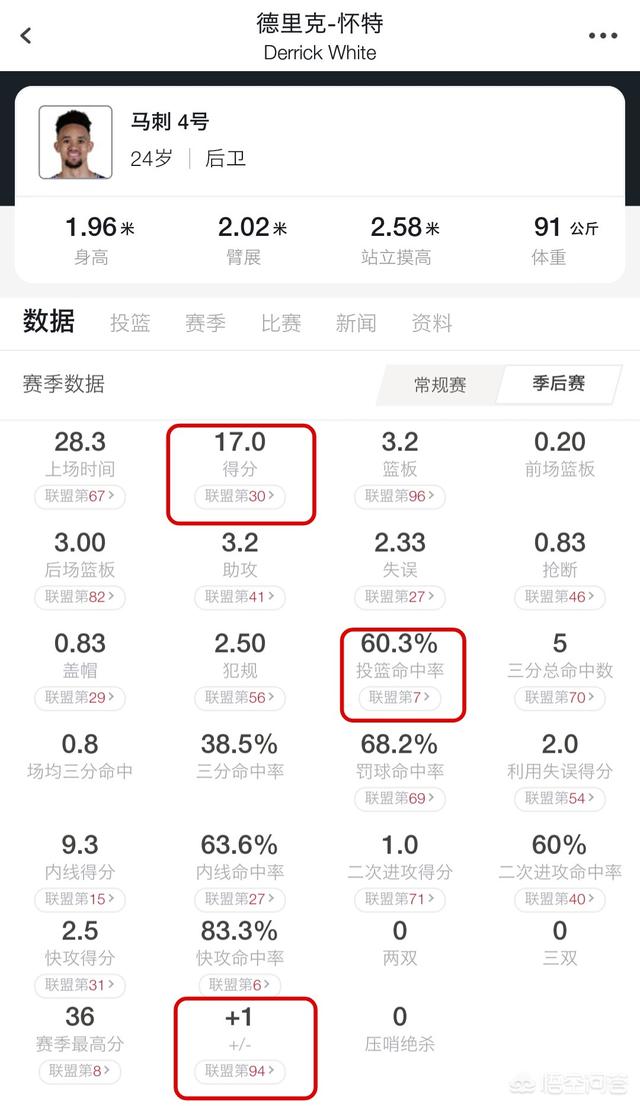Open the 新闻 tab
The width and height of the screenshot is (640, 1106).
click(356, 323)
